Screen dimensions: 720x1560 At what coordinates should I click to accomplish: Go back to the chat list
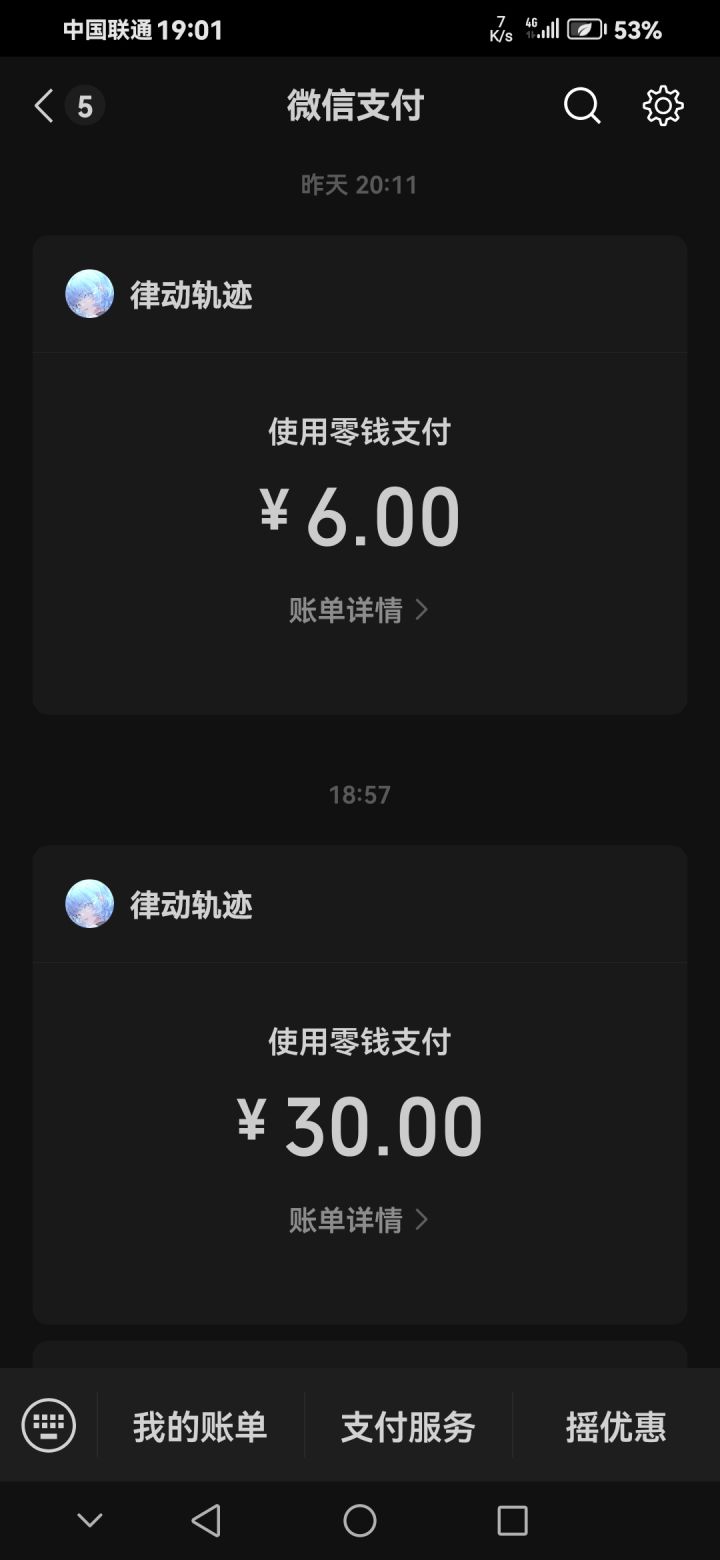(x=44, y=106)
